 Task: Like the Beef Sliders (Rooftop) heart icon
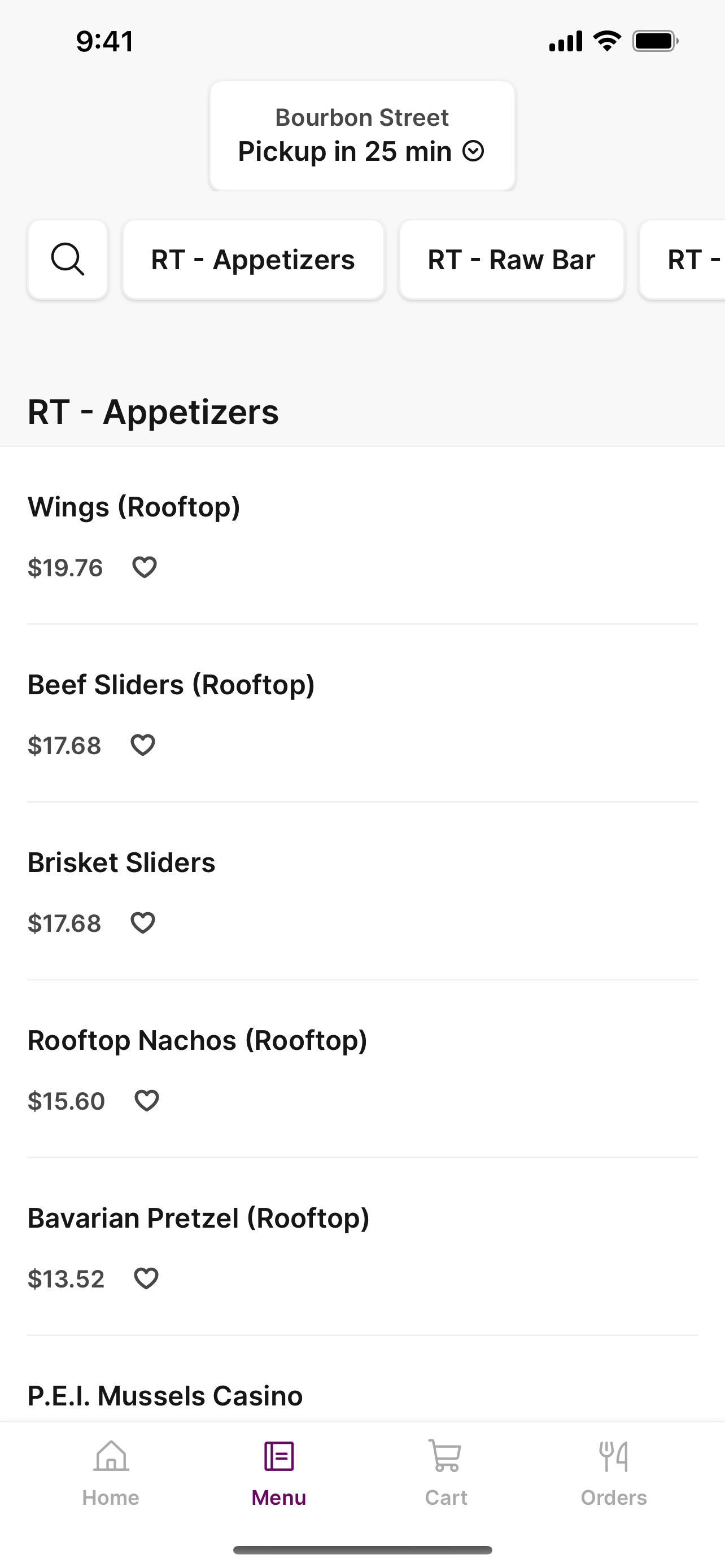143,745
